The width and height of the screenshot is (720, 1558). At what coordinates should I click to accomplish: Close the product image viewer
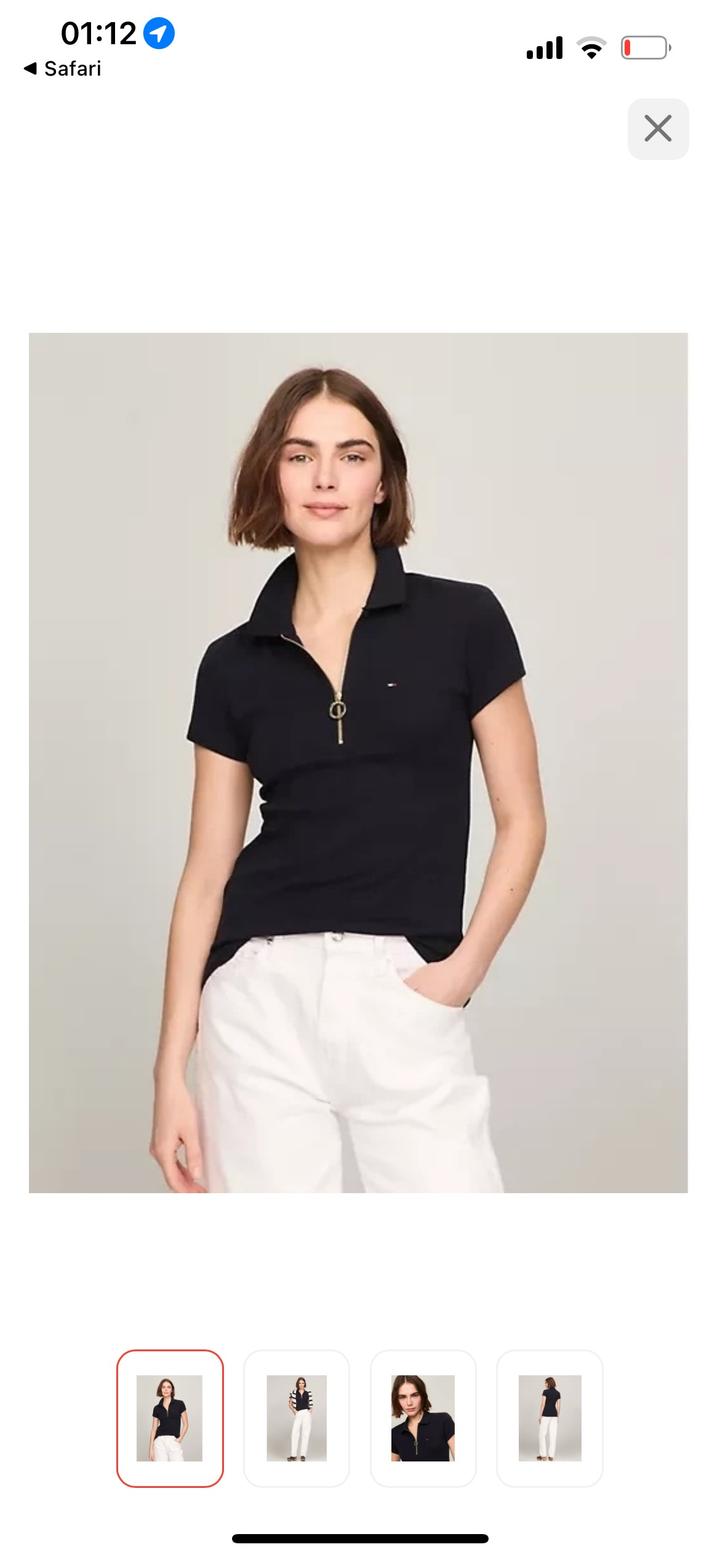(x=658, y=128)
